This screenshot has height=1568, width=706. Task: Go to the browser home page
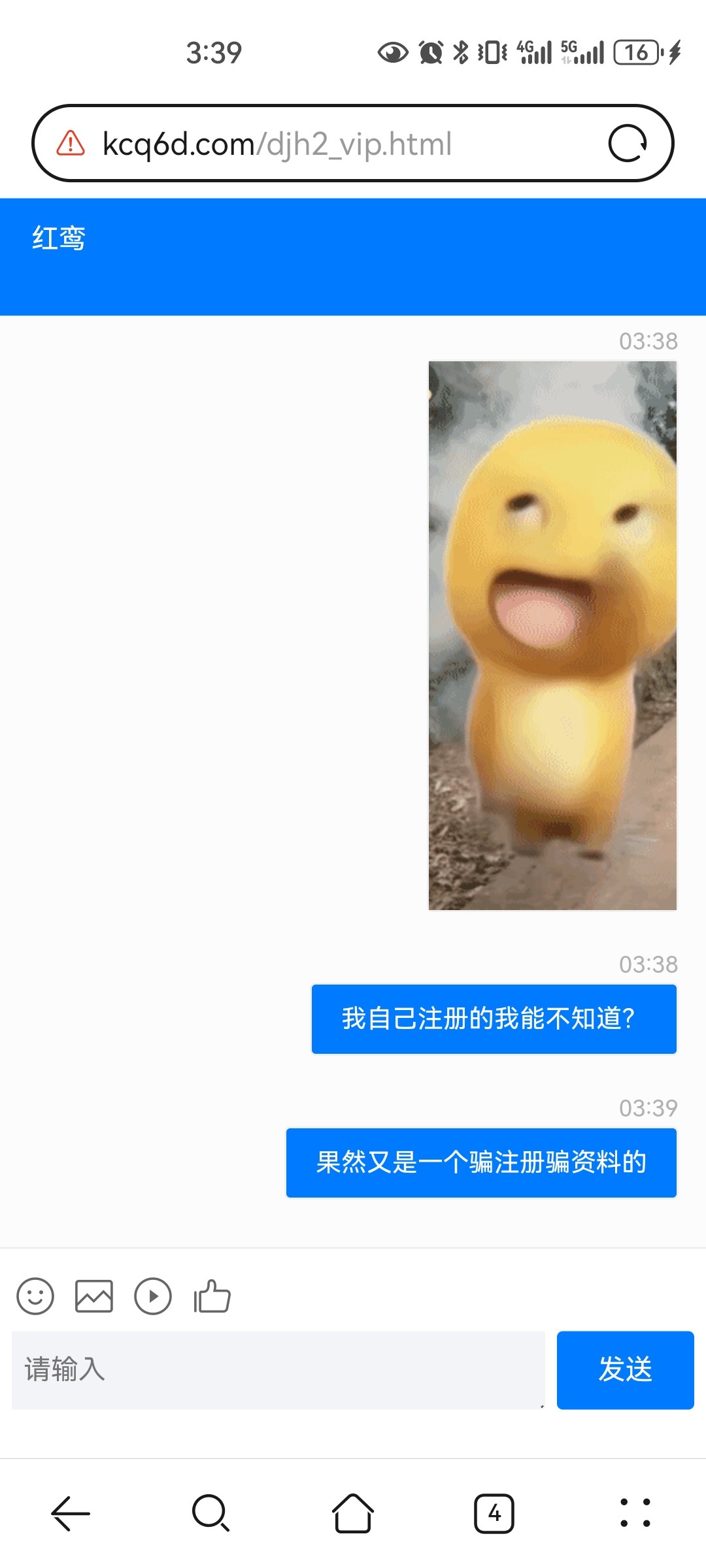353,1513
